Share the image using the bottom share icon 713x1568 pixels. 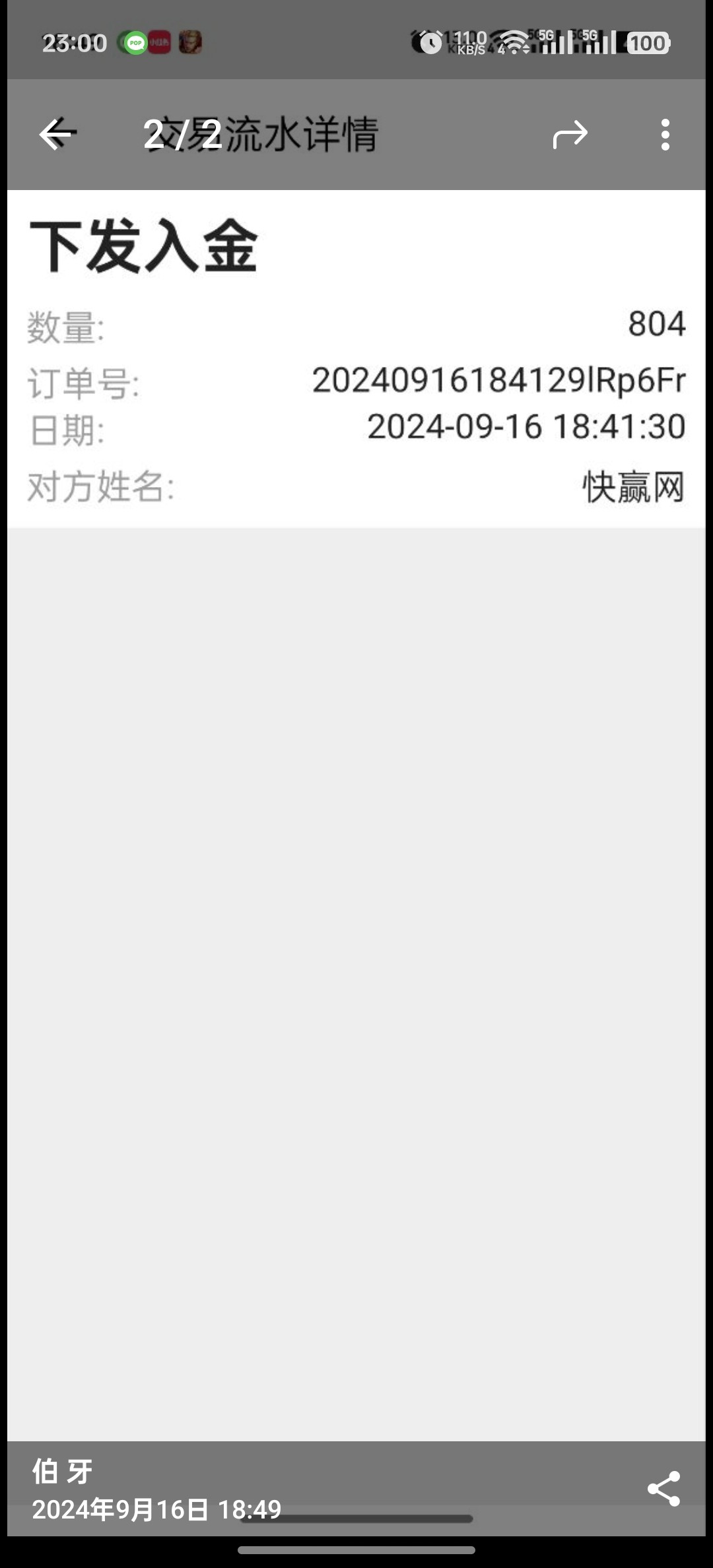click(x=663, y=1489)
